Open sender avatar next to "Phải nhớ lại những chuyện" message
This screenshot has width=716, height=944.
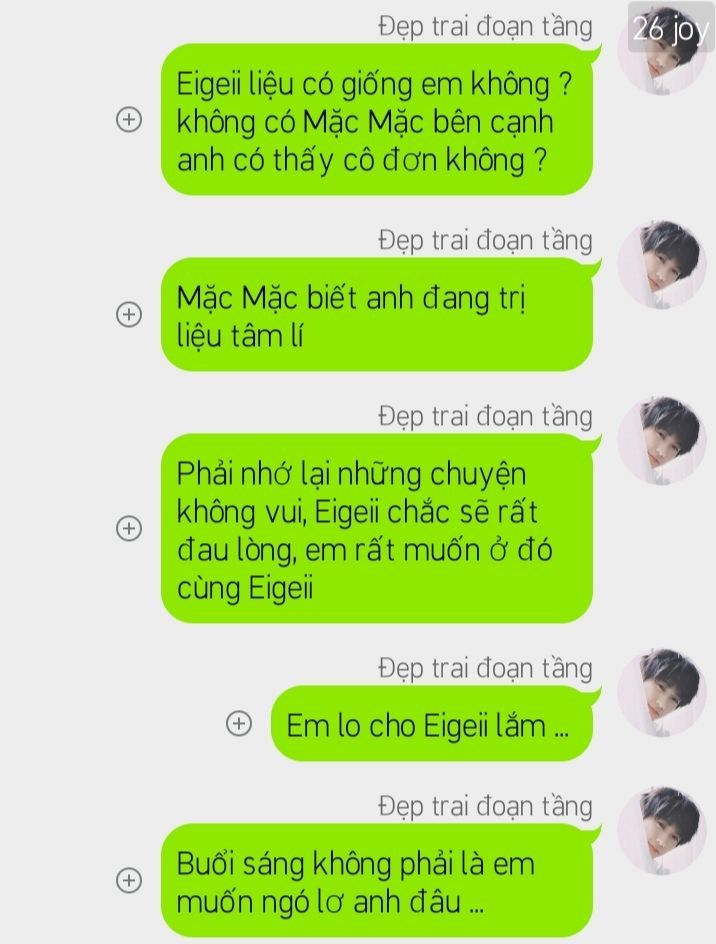662,441
